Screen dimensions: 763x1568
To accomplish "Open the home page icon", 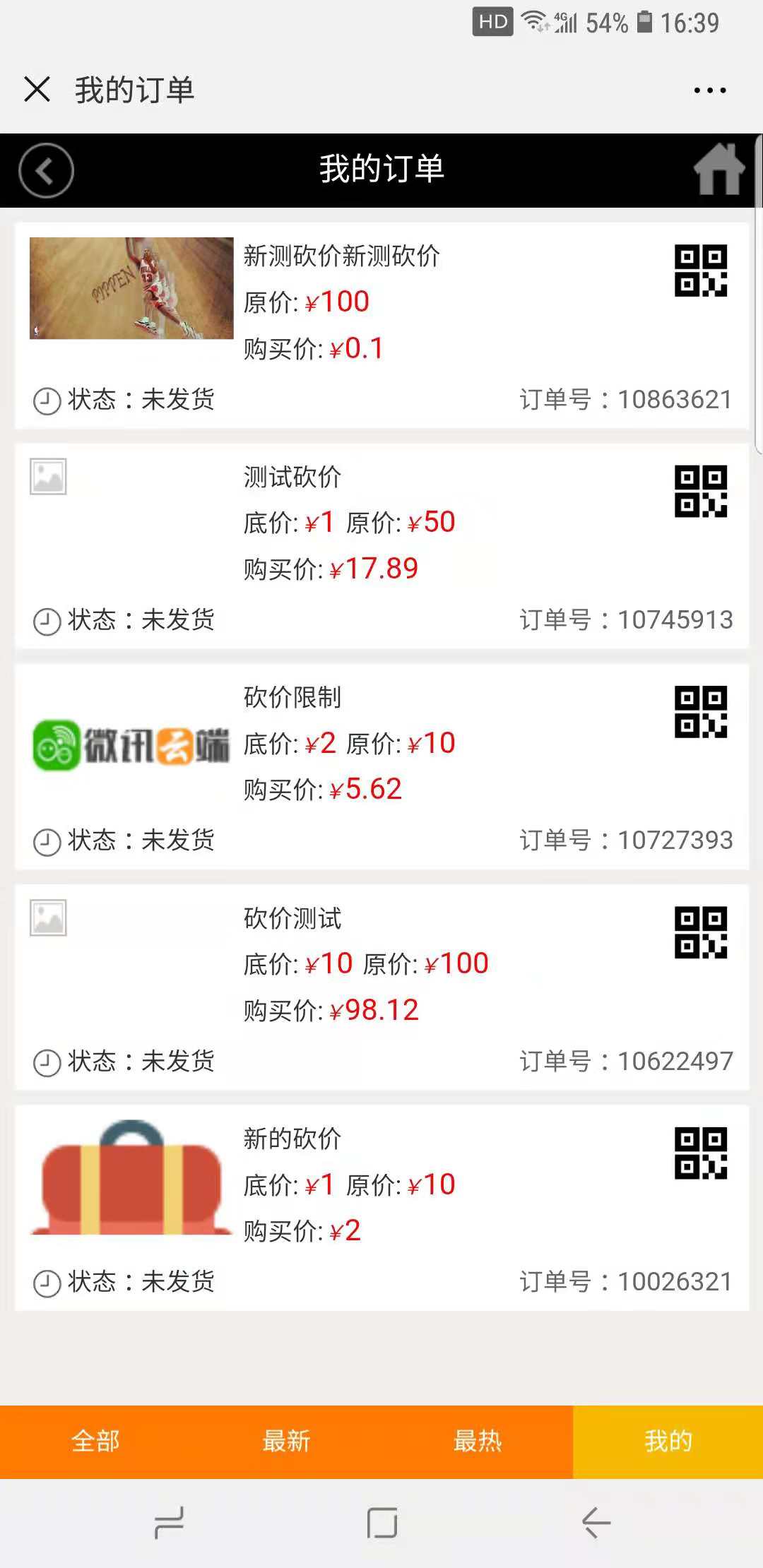I will (x=718, y=170).
